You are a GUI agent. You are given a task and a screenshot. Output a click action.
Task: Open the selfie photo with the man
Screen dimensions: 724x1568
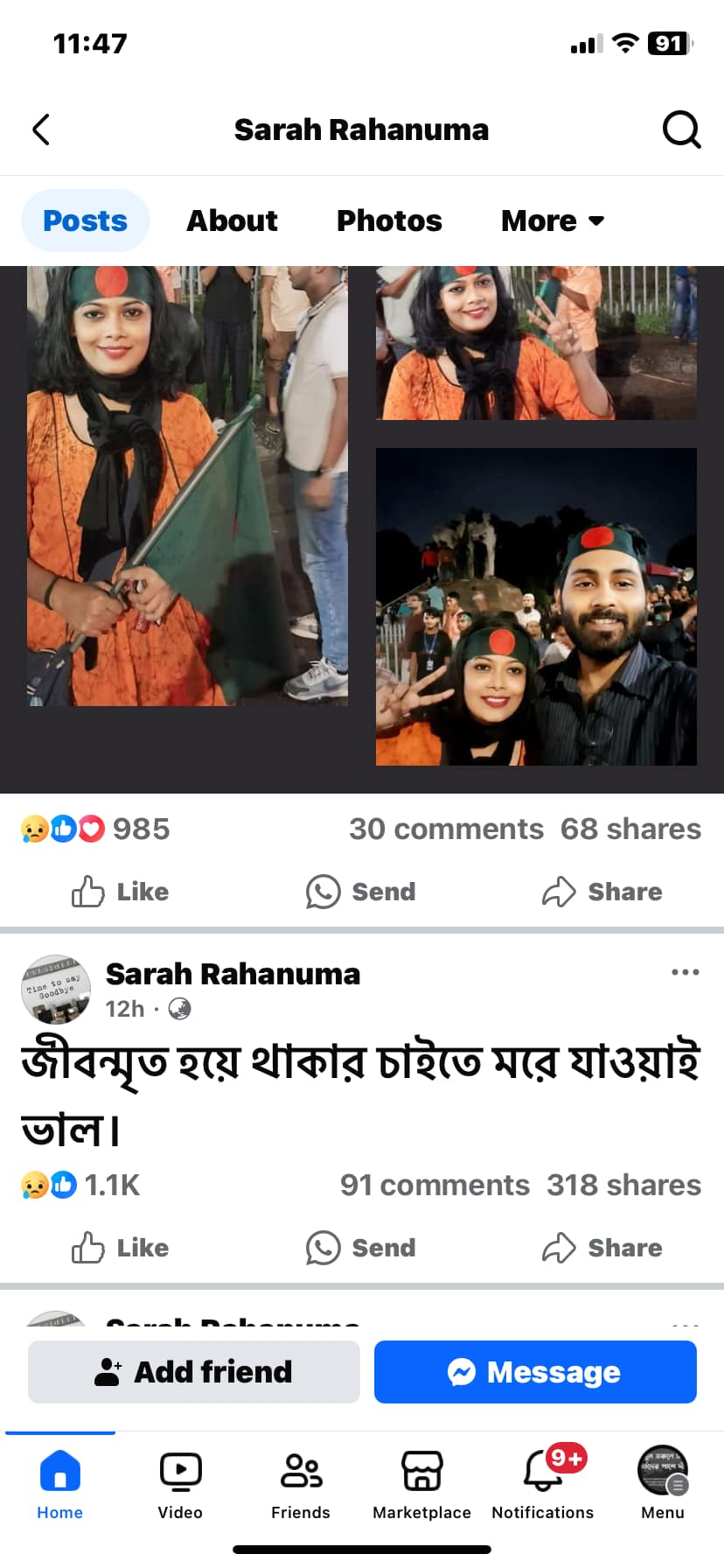click(536, 606)
